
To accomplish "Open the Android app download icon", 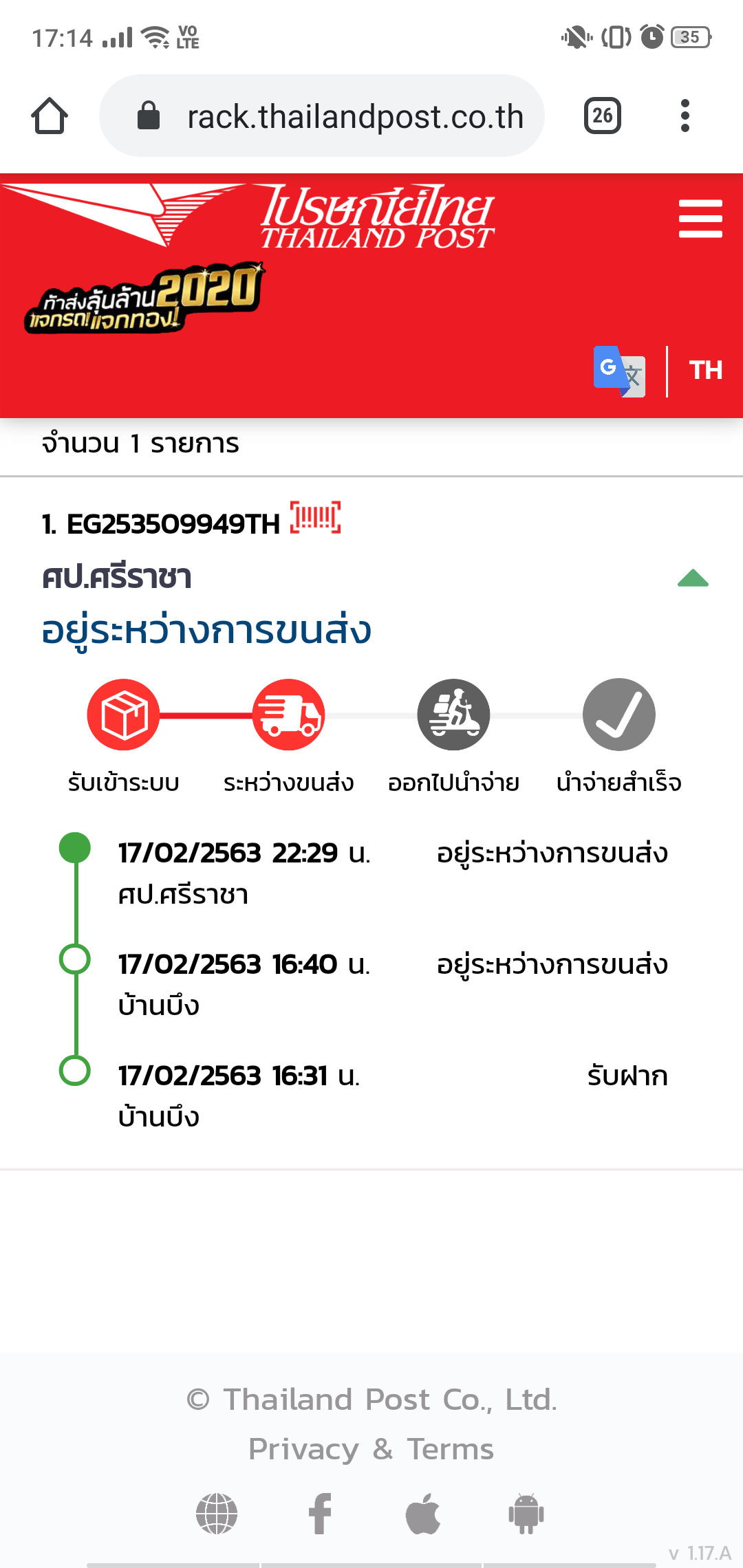I will (526, 1514).
